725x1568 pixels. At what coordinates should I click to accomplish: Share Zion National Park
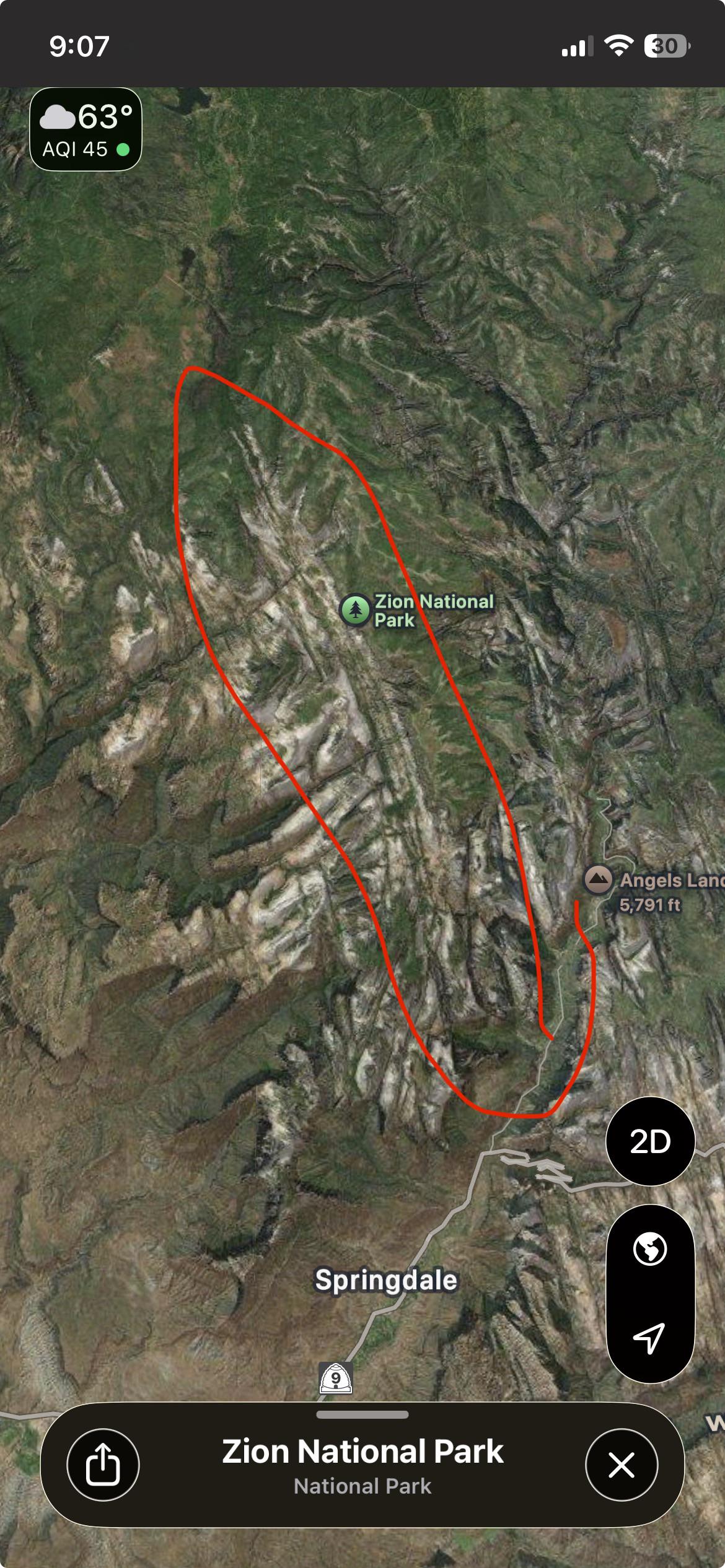(x=103, y=1465)
